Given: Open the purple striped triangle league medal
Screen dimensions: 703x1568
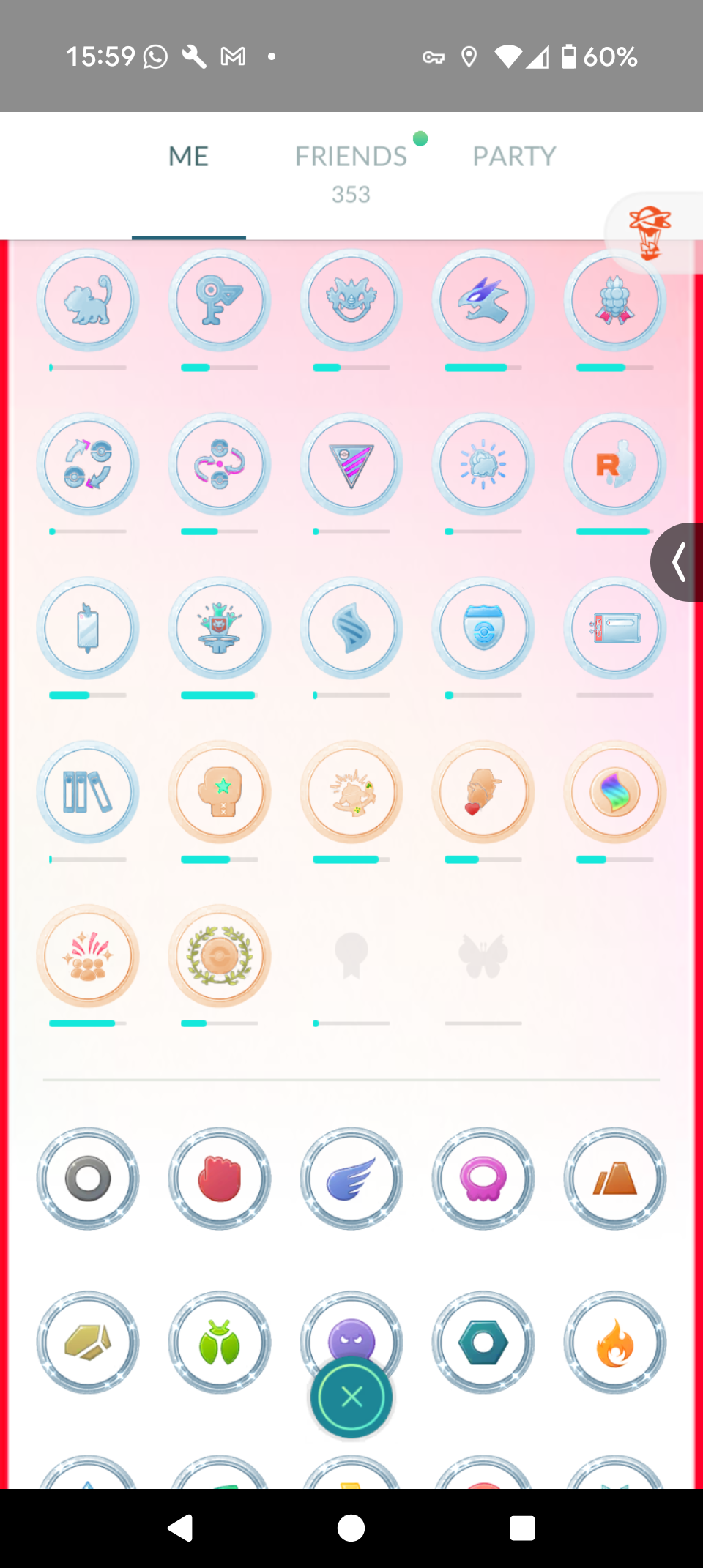Looking at the screenshot, I should pos(351,465).
